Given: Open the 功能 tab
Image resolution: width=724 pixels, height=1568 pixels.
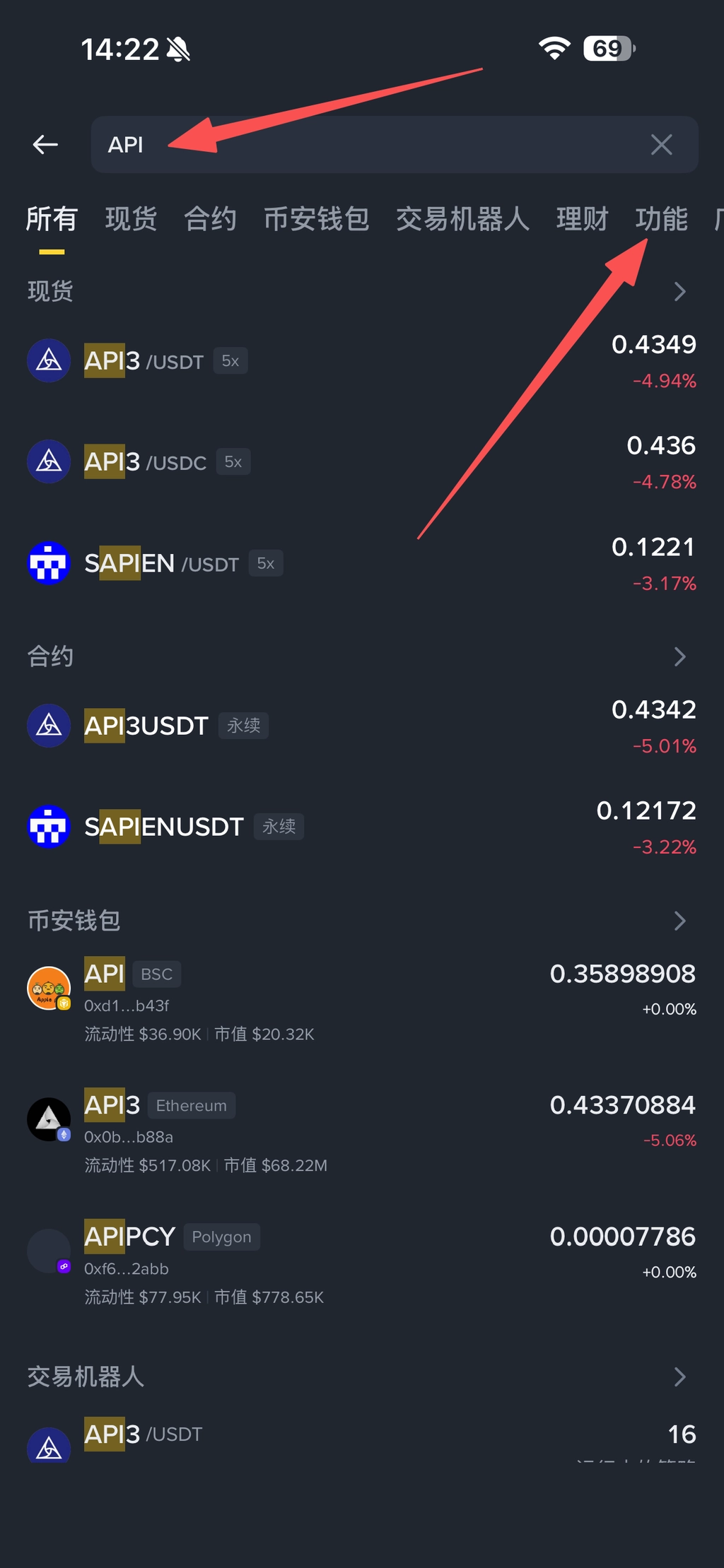Looking at the screenshot, I should [661, 219].
